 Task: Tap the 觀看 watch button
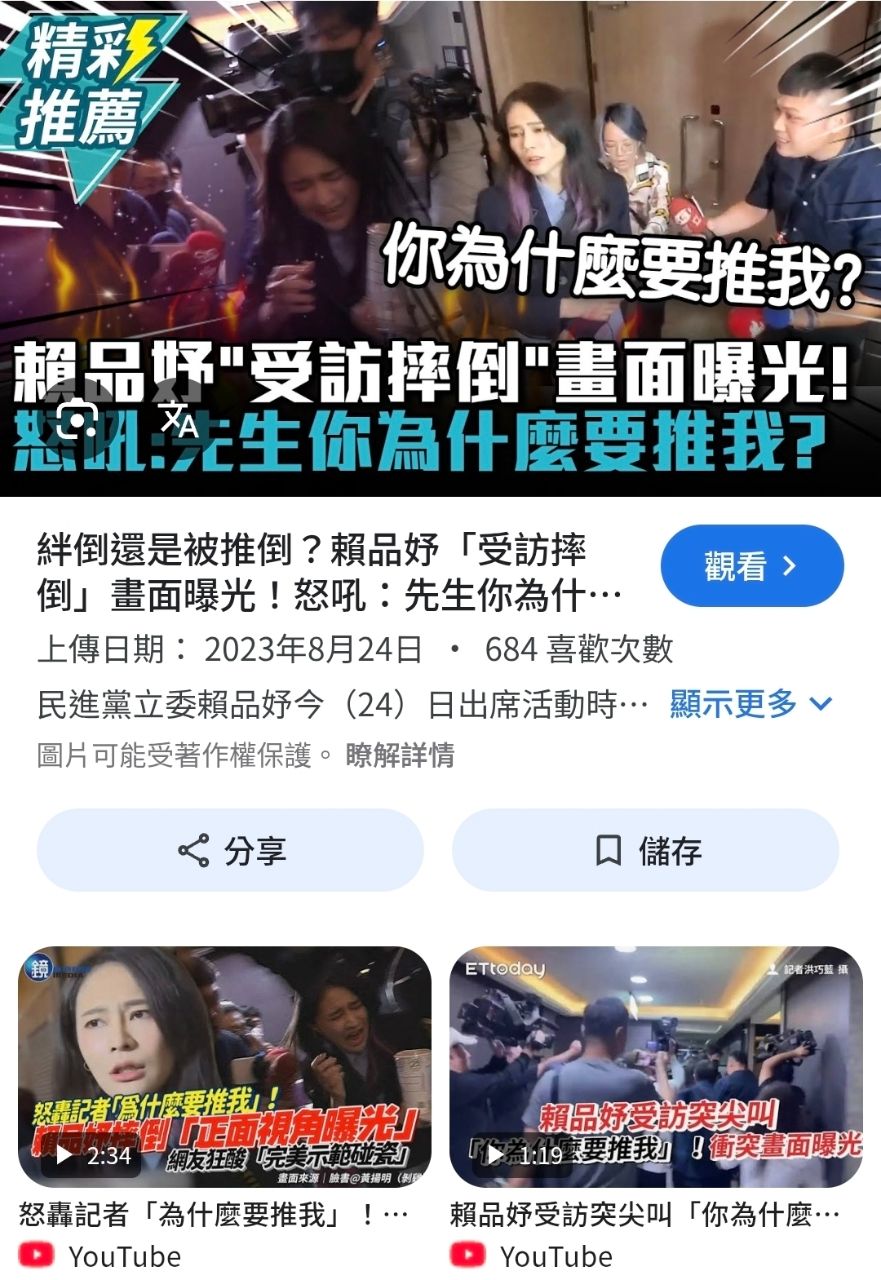click(751, 567)
